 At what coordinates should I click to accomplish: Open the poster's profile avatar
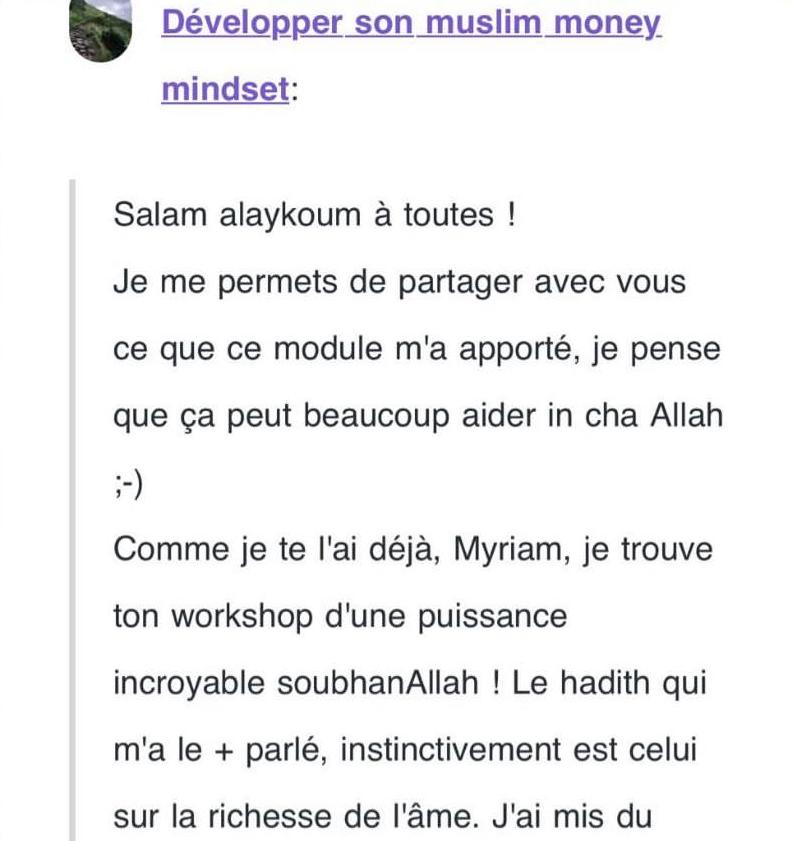(99, 30)
